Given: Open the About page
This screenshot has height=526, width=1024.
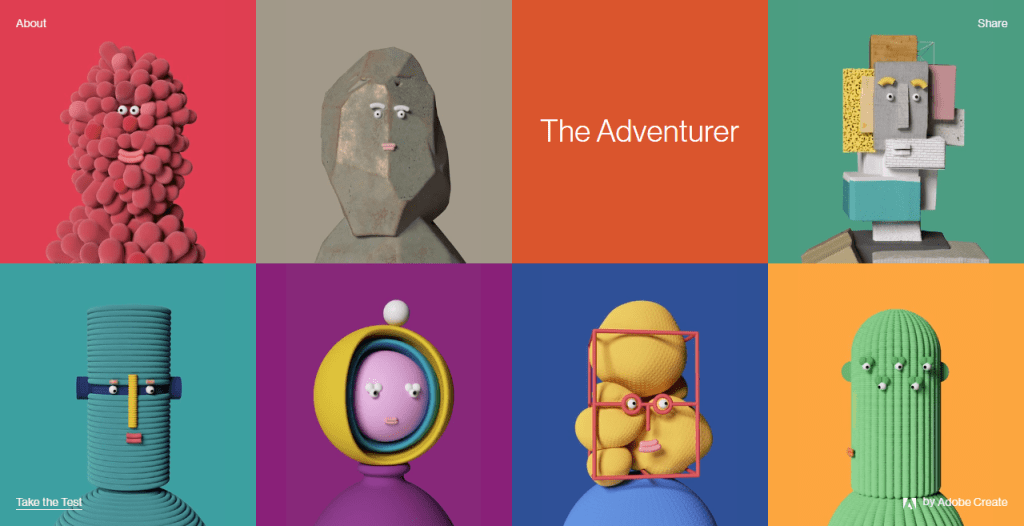Looking at the screenshot, I should click(31, 23).
